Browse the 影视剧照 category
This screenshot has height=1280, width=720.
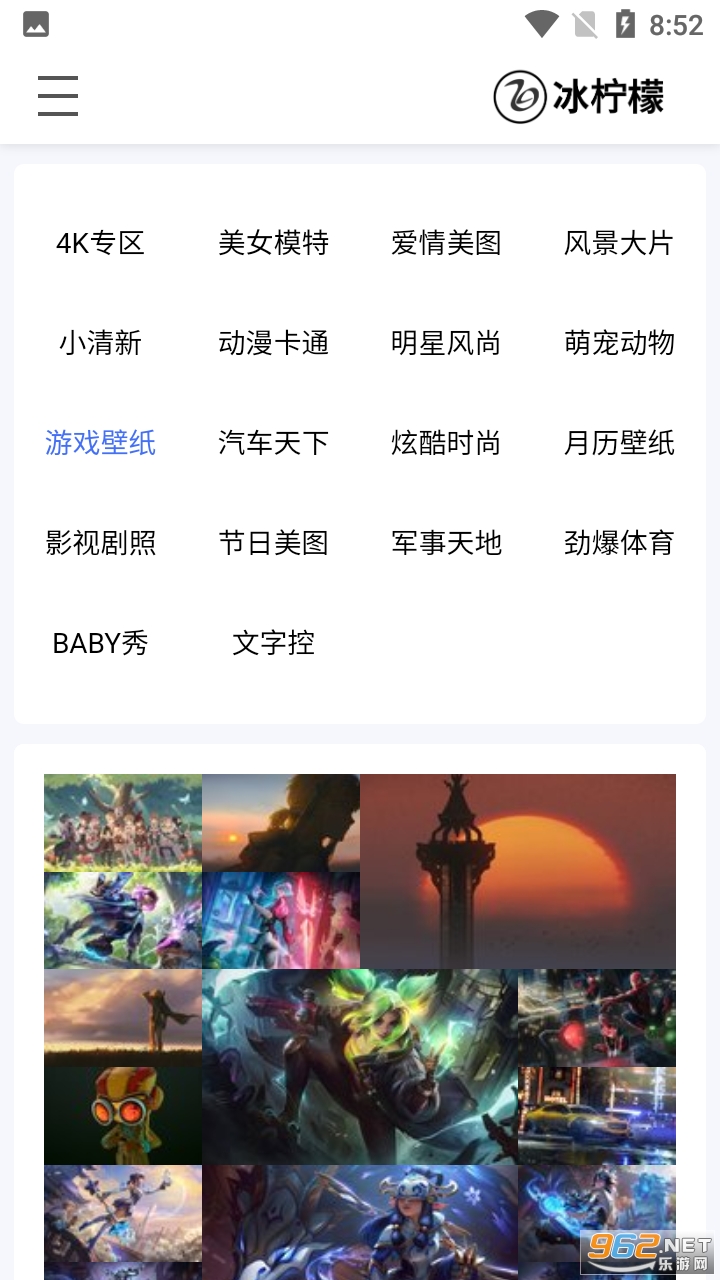point(101,543)
